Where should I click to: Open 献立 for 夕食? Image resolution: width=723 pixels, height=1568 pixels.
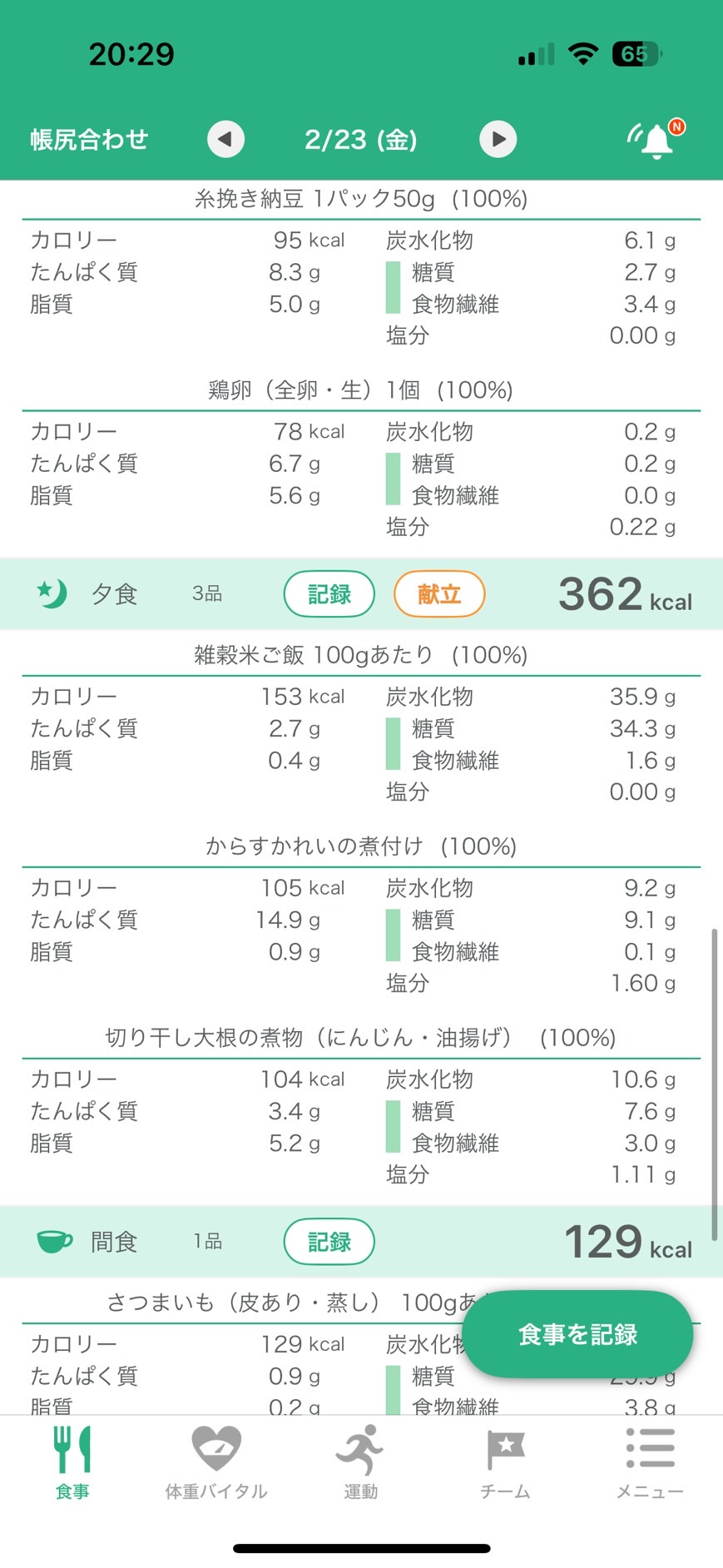[439, 593]
